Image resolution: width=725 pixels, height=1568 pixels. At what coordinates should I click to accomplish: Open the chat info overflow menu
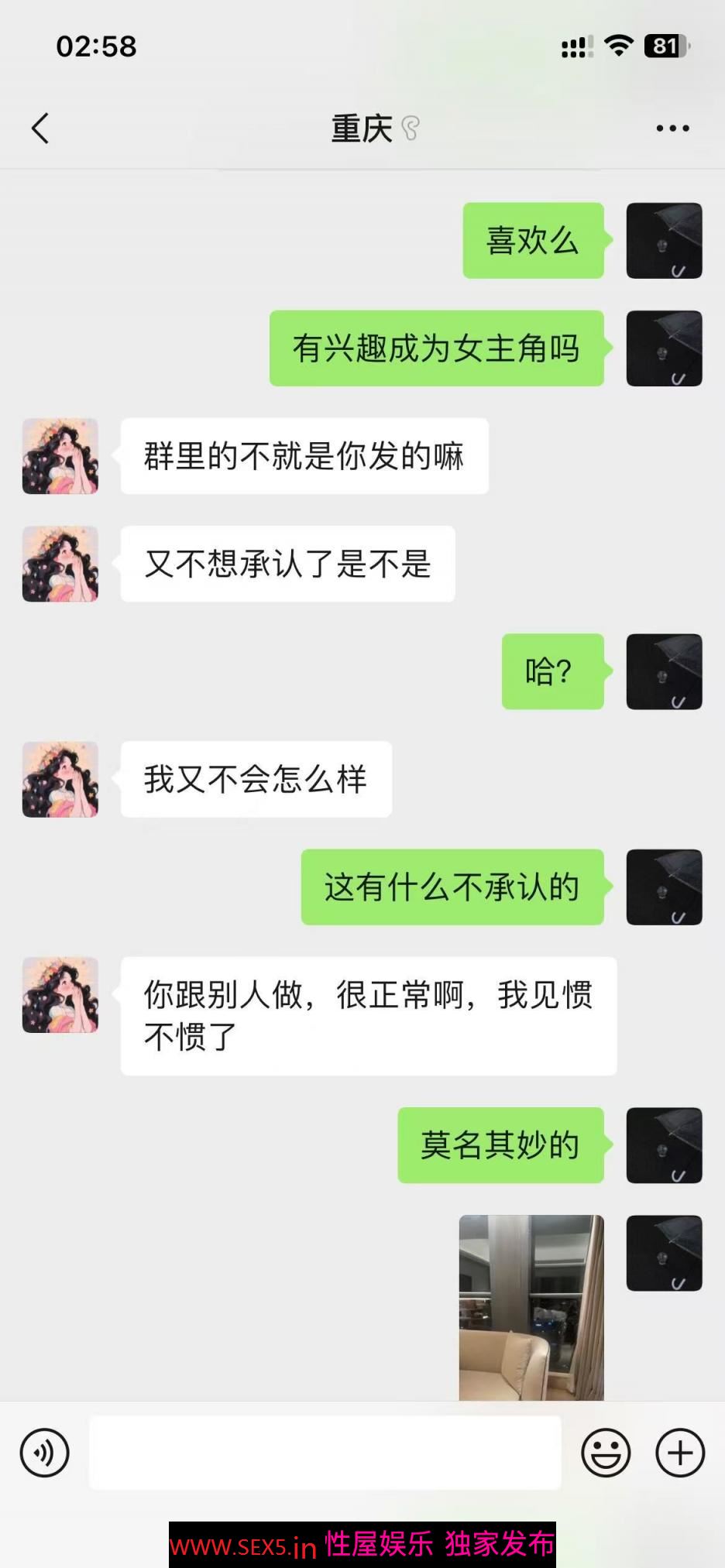[672, 129]
